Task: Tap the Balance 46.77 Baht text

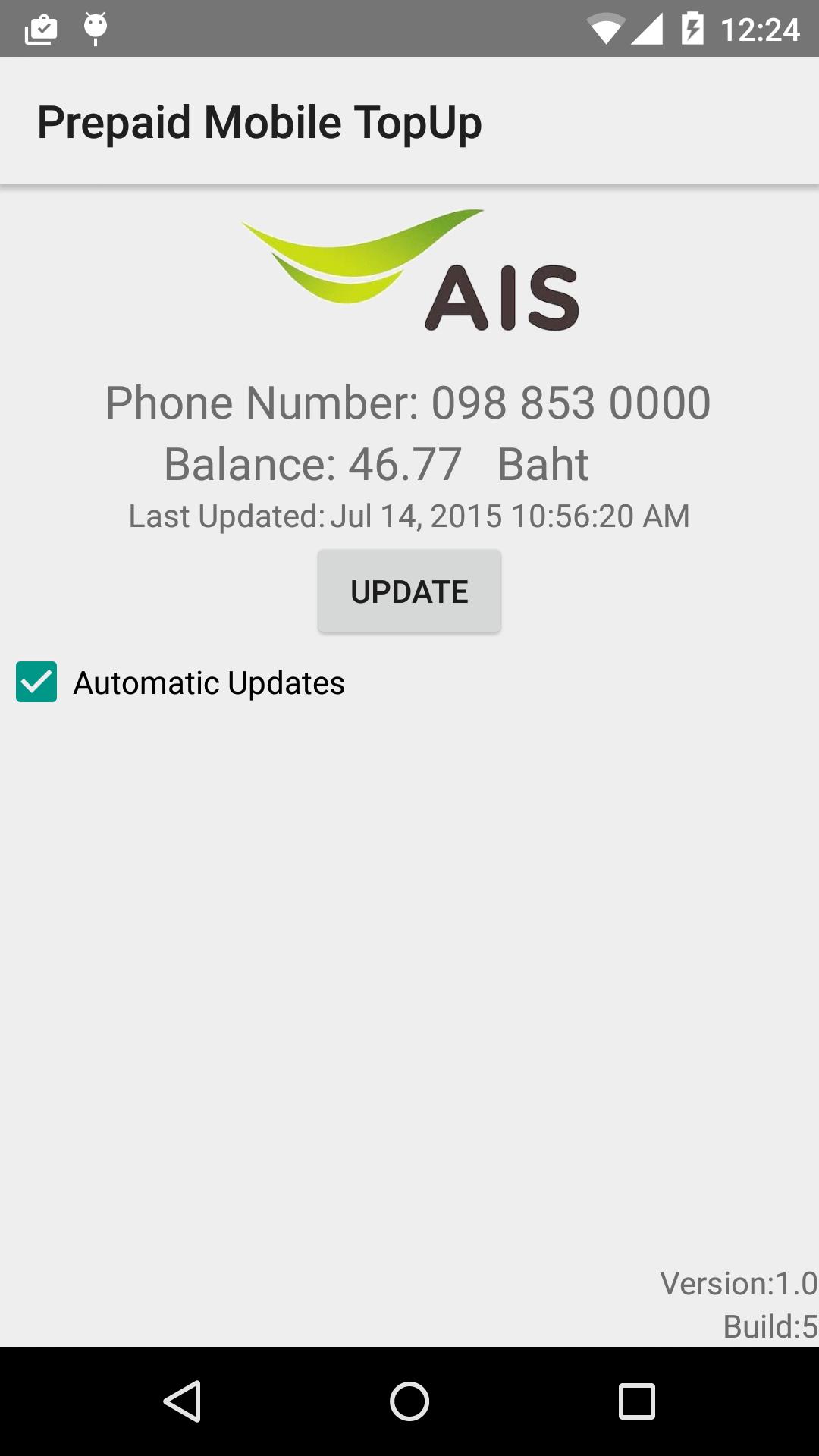Action: (x=377, y=464)
